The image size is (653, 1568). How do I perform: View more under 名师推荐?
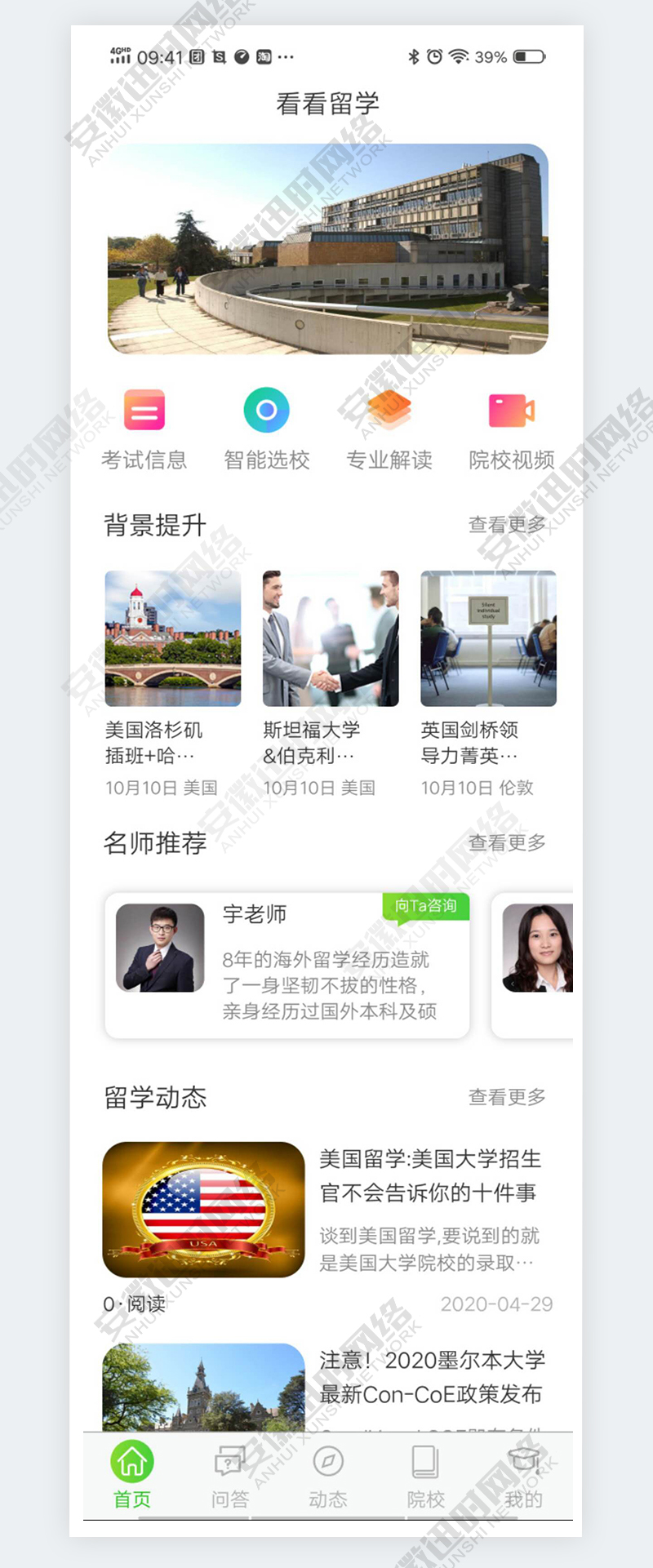click(x=506, y=842)
